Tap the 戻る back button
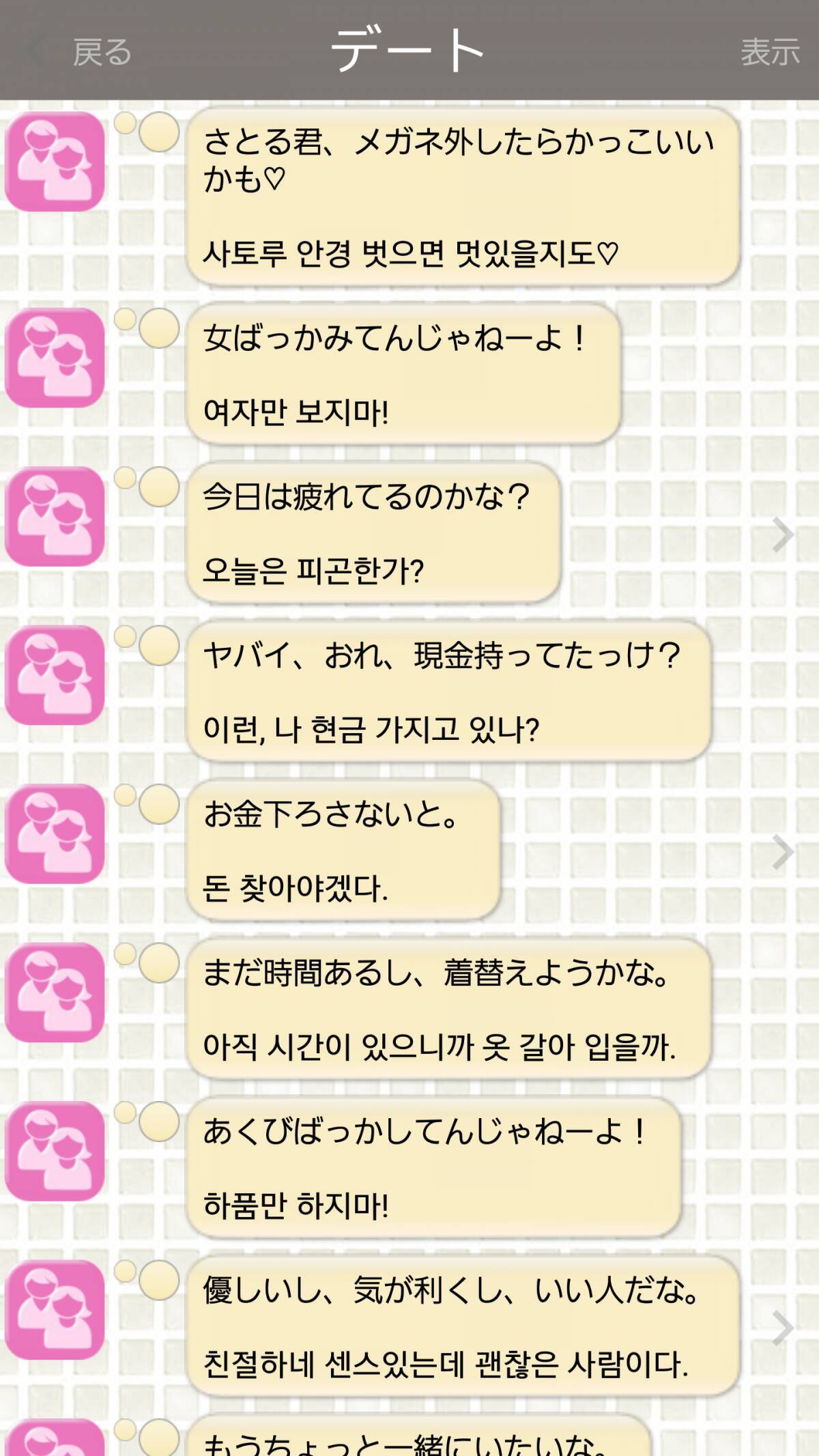Viewport: 819px width, 1456px height. click(x=82, y=52)
